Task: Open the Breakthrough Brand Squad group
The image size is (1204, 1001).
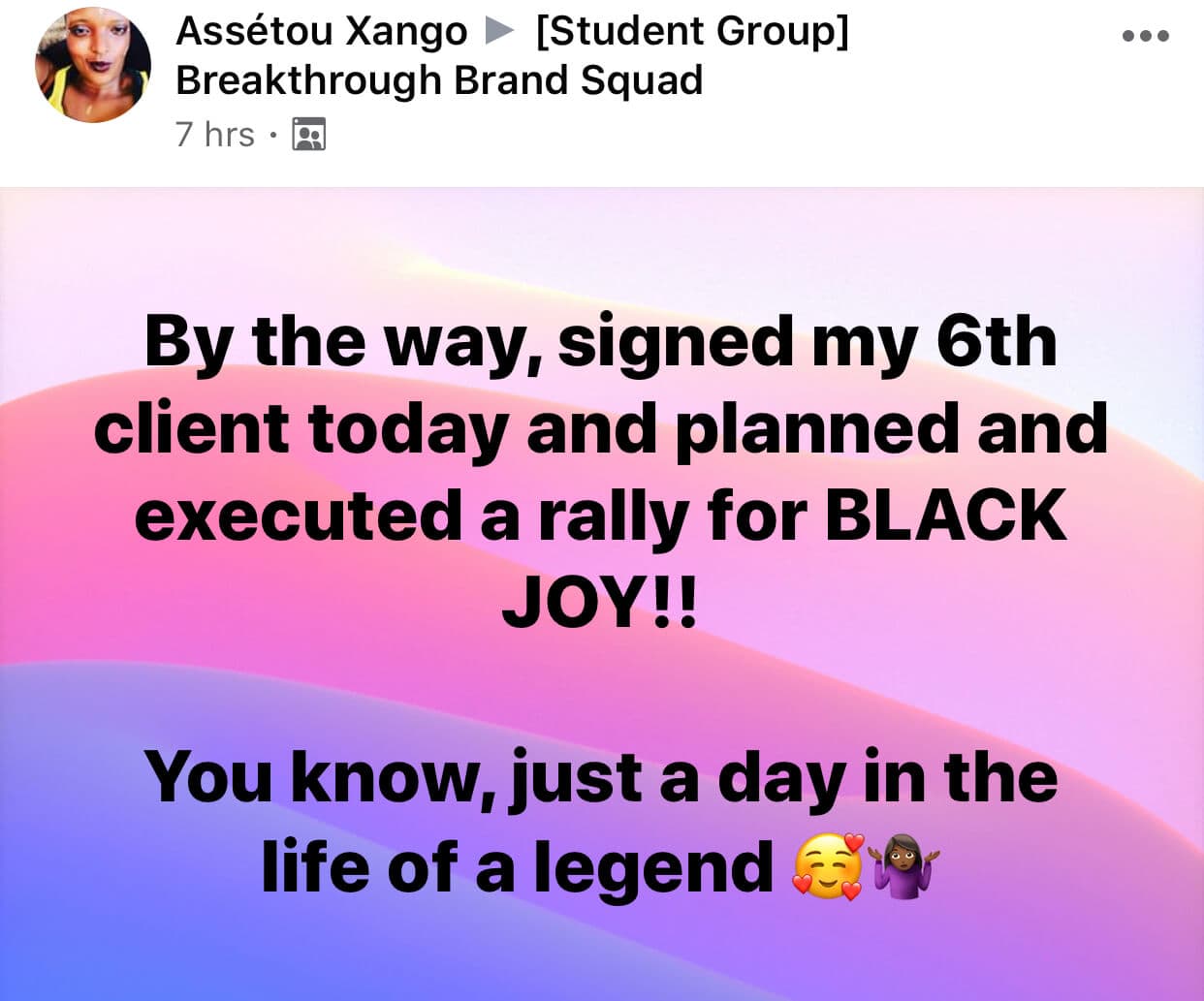Action: point(439,80)
